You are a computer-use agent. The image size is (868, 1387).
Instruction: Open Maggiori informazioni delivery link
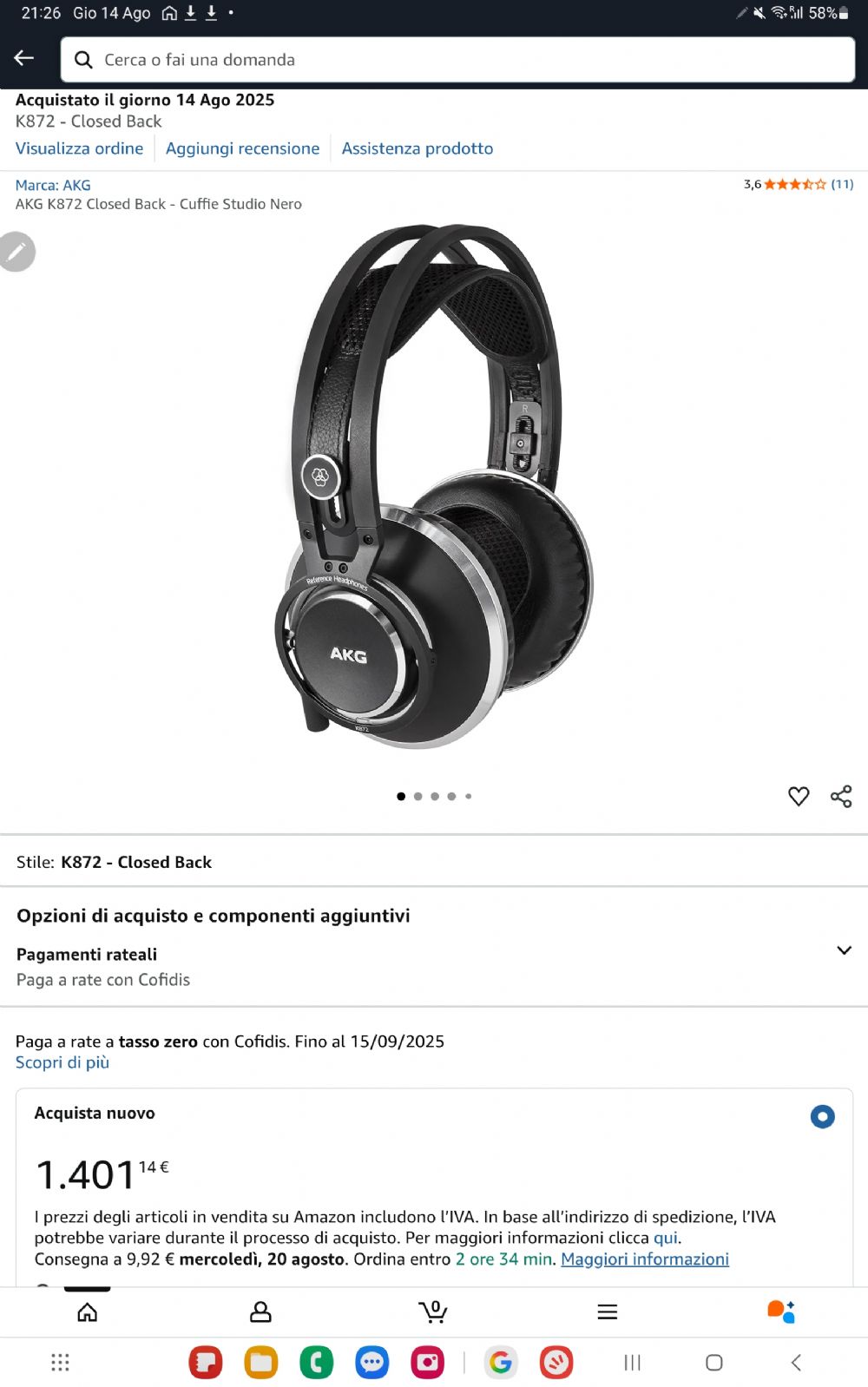pos(644,1259)
